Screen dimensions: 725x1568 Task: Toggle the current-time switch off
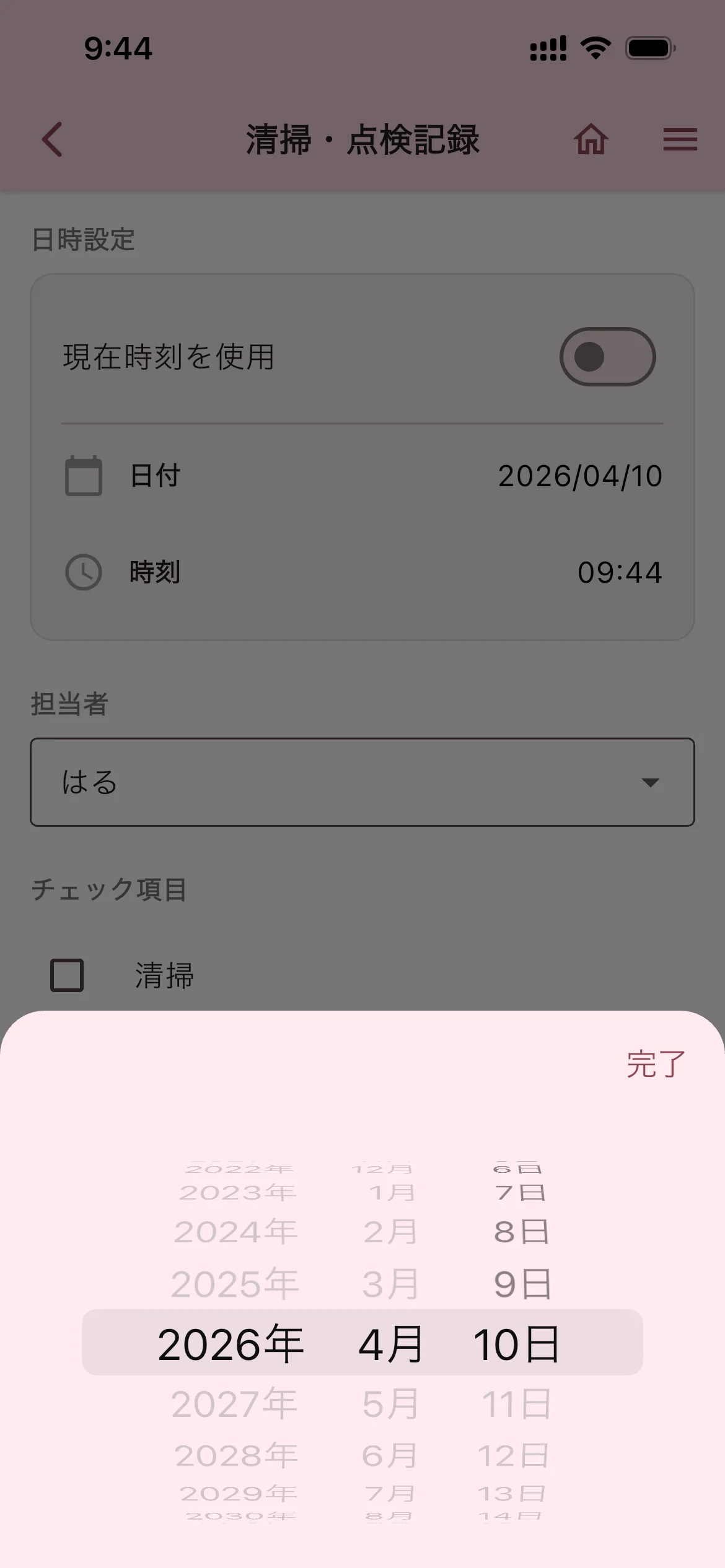click(608, 355)
